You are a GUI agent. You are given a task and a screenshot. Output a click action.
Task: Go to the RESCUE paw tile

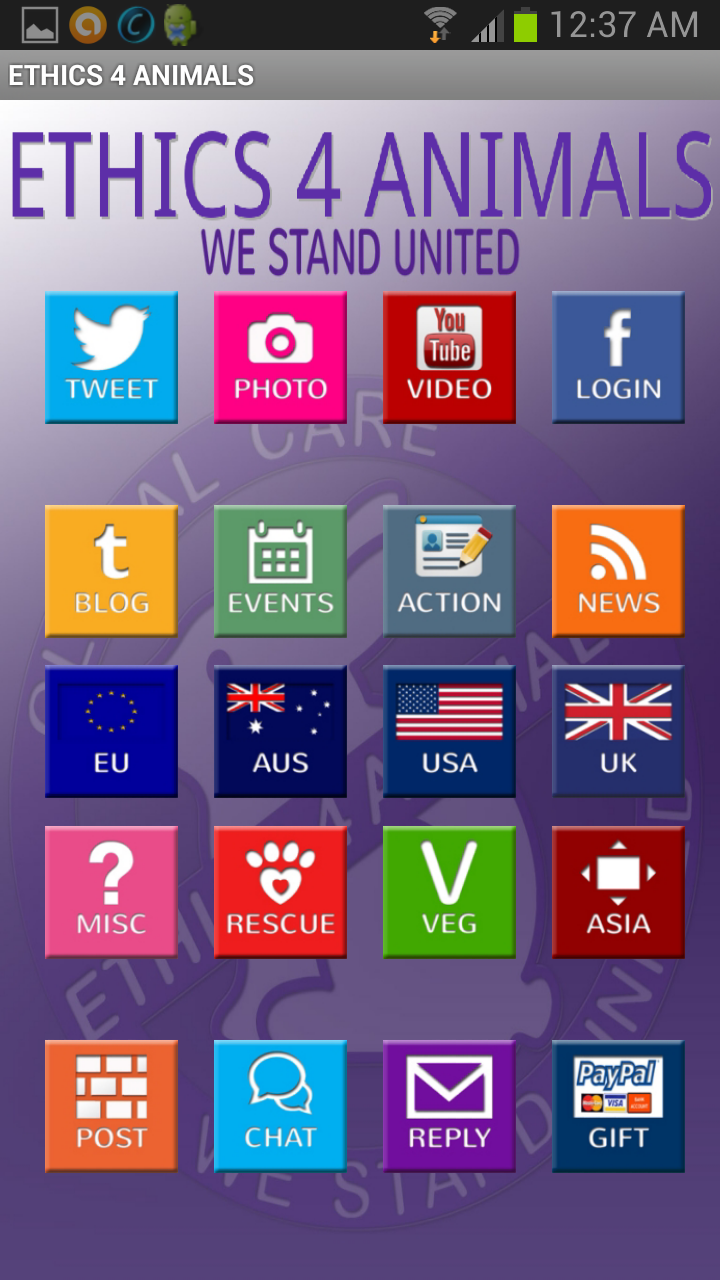(280, 891)
